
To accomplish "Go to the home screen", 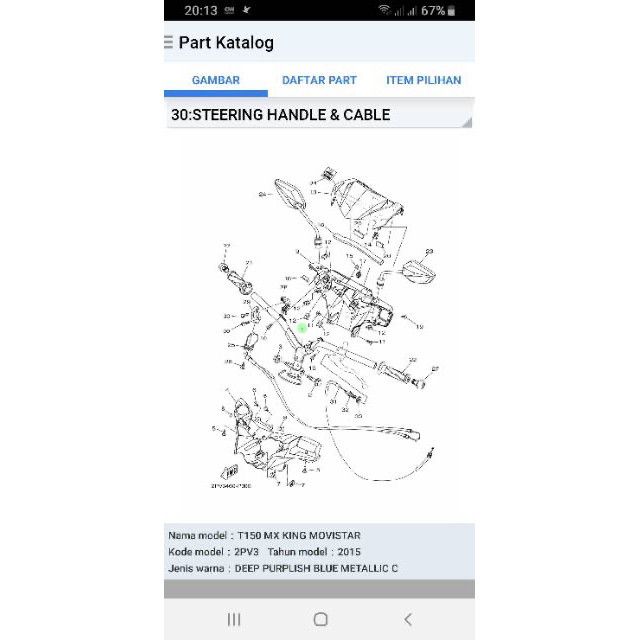I will (320, 619).
